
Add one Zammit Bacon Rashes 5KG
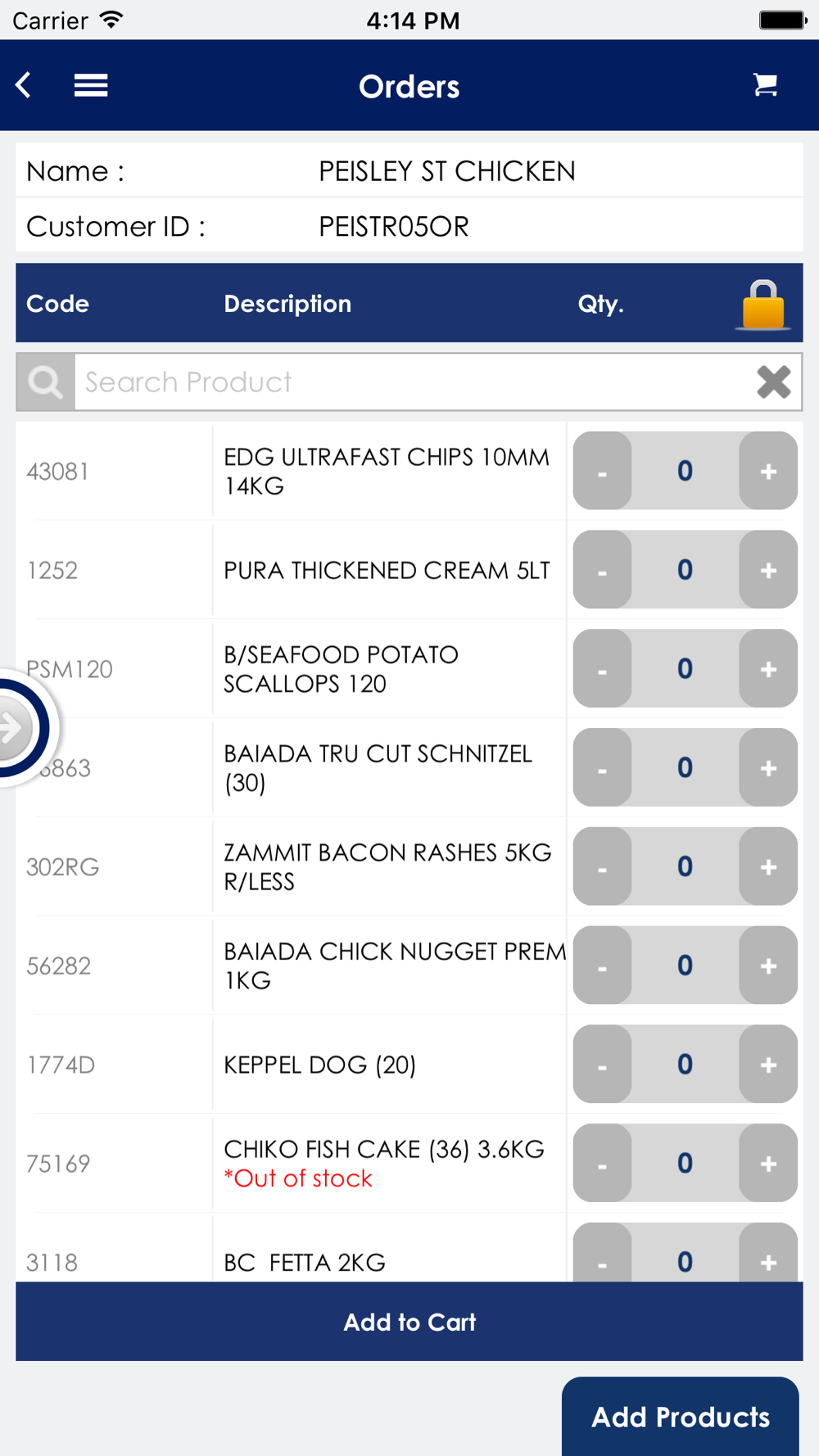point(767,867)
